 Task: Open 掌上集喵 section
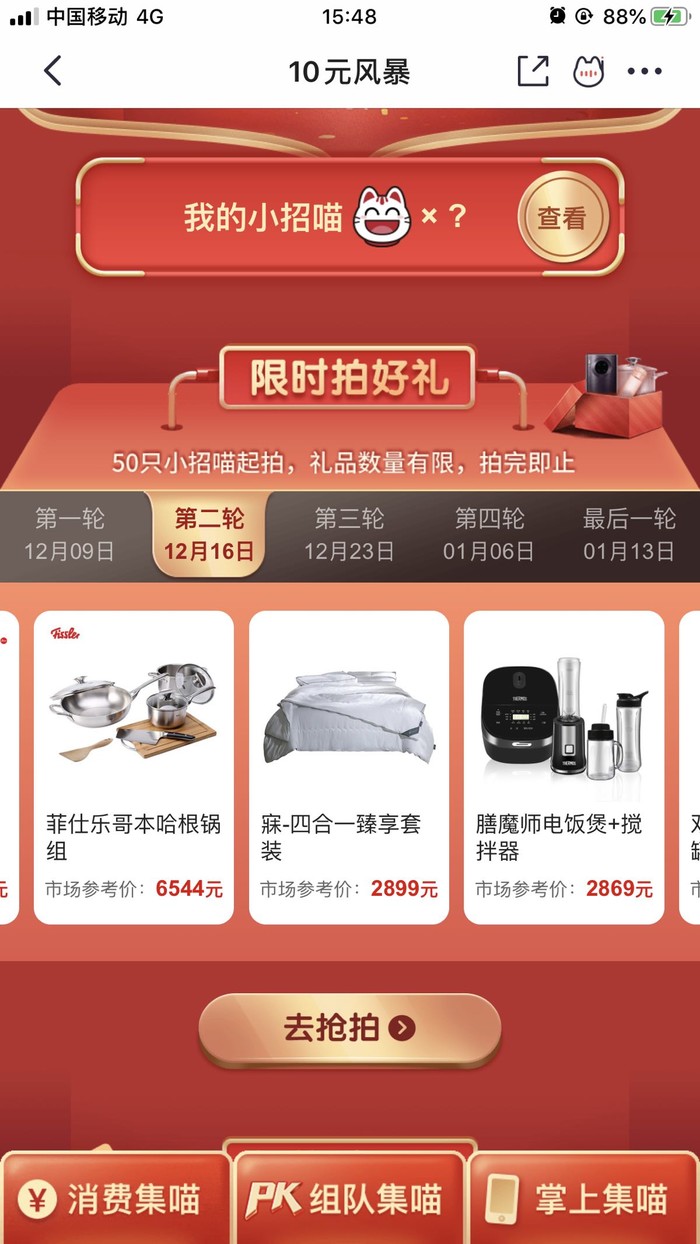pyautogui.click(x=584, y=1200)
